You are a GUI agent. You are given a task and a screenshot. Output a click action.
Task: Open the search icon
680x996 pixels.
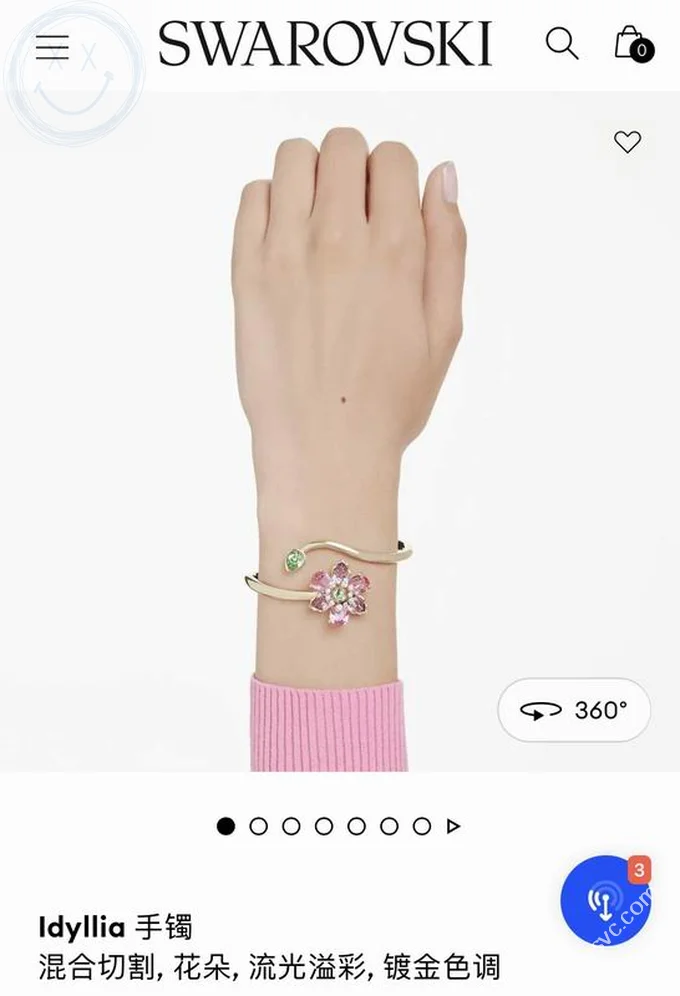(x=561, y=44)
